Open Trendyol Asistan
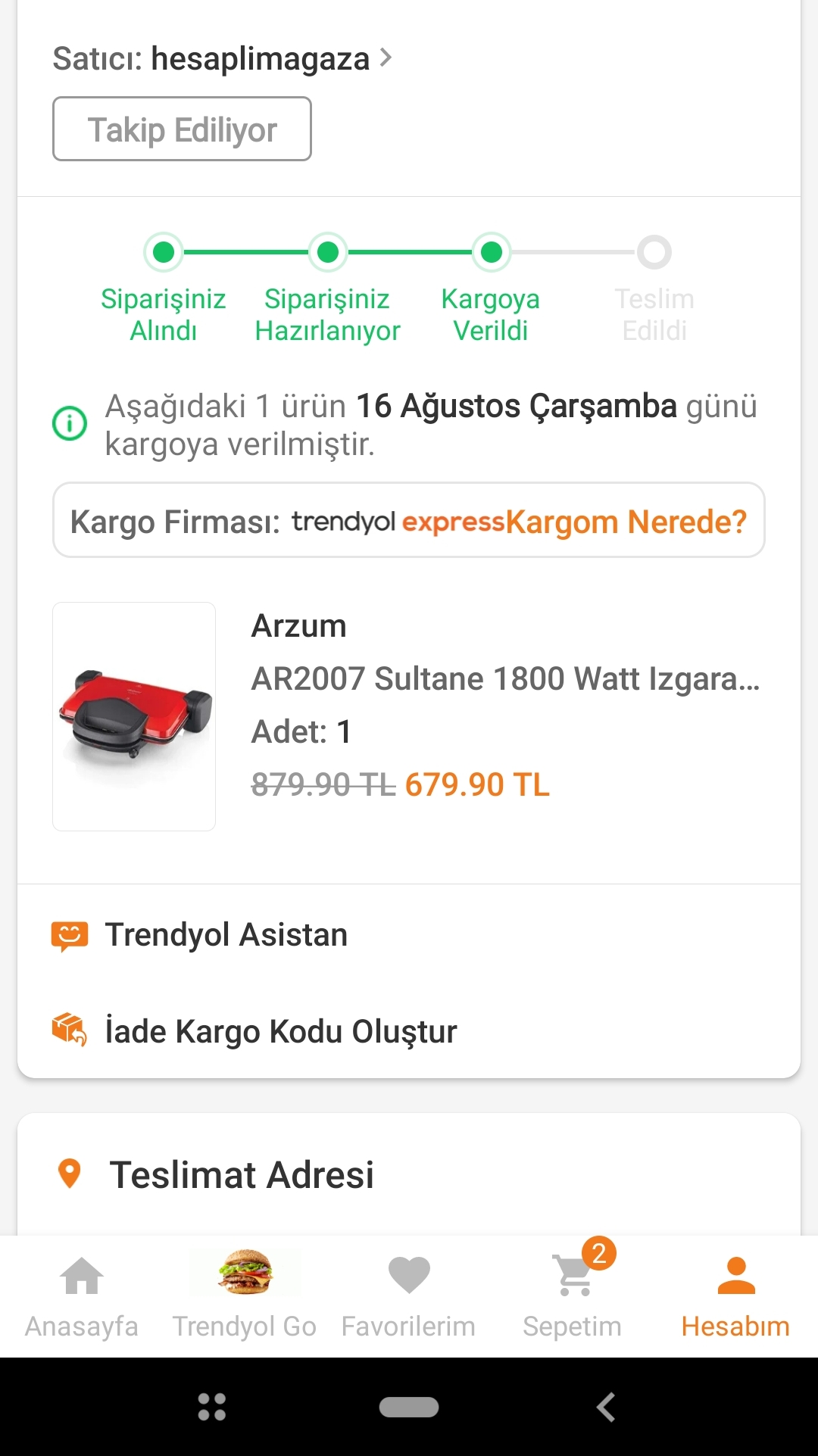Image resolution: width=818 pixels, height=1456 pixels. 226,935
